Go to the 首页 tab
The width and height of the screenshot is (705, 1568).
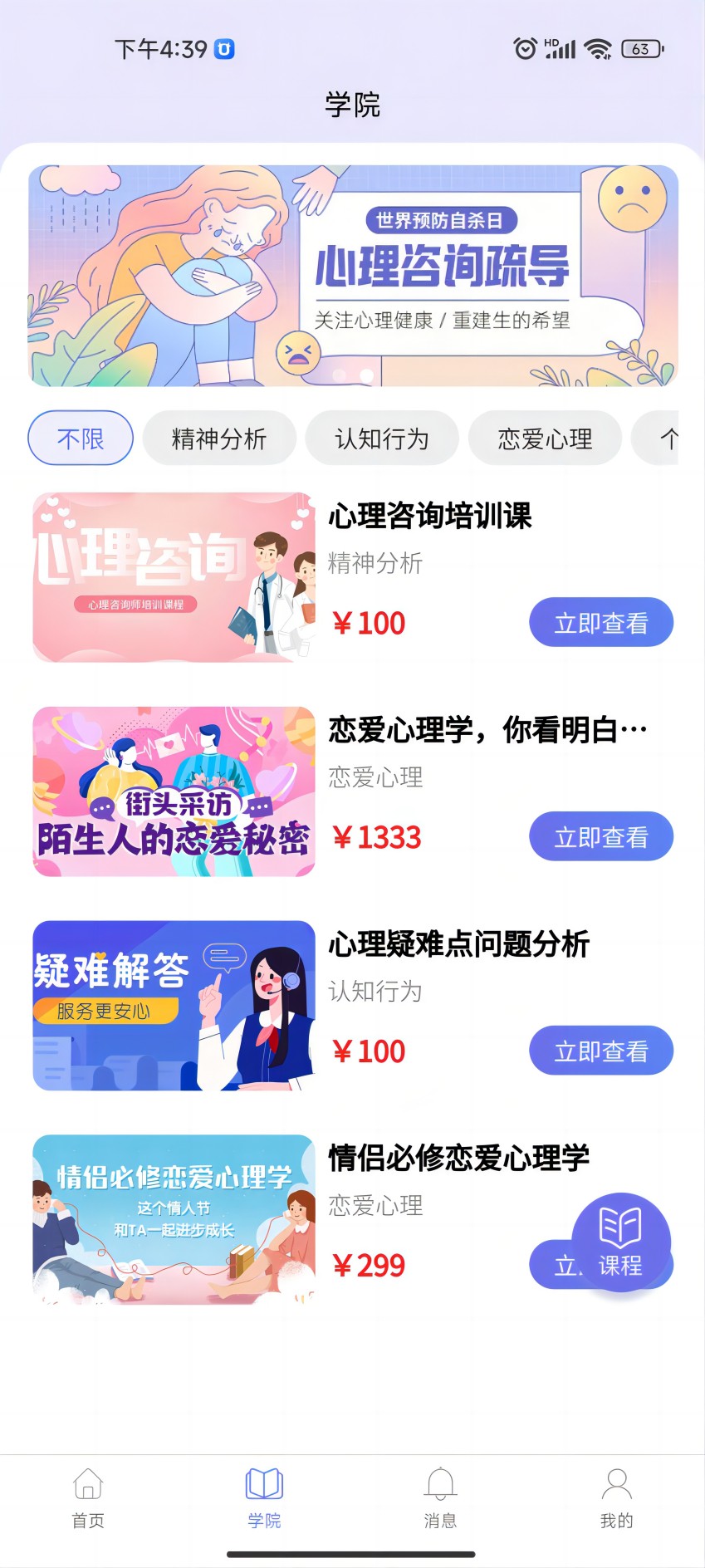point(88,1498)
